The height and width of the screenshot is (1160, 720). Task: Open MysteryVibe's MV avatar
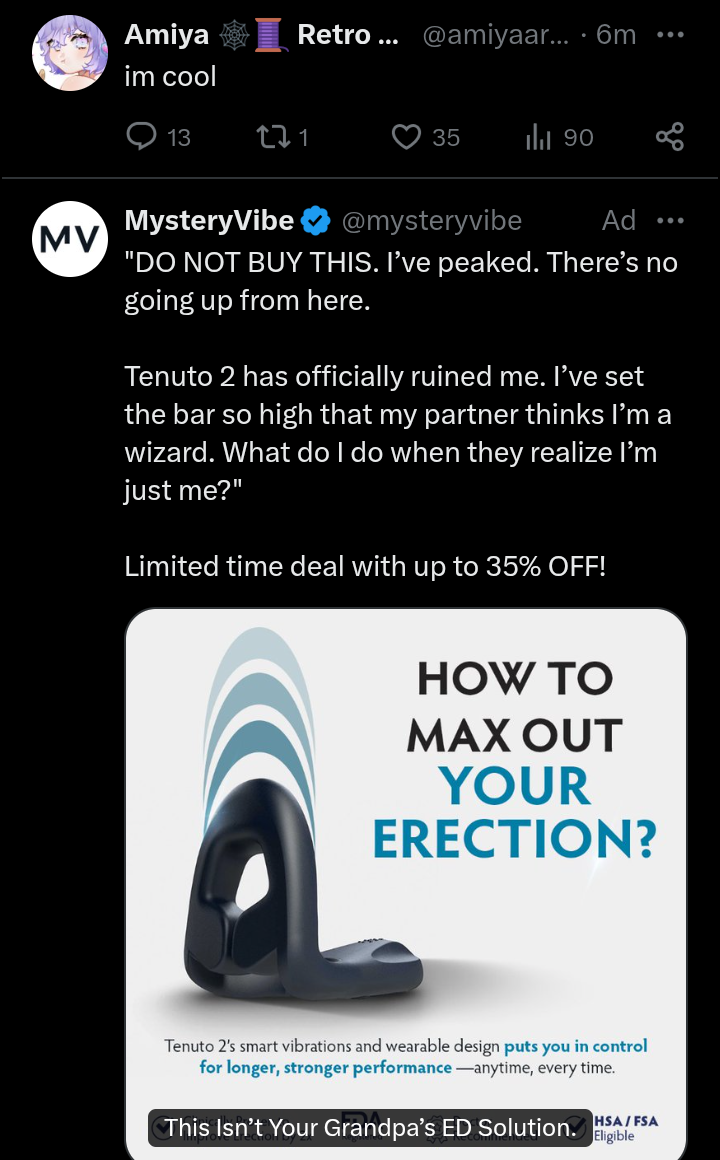tap(70, 239)
